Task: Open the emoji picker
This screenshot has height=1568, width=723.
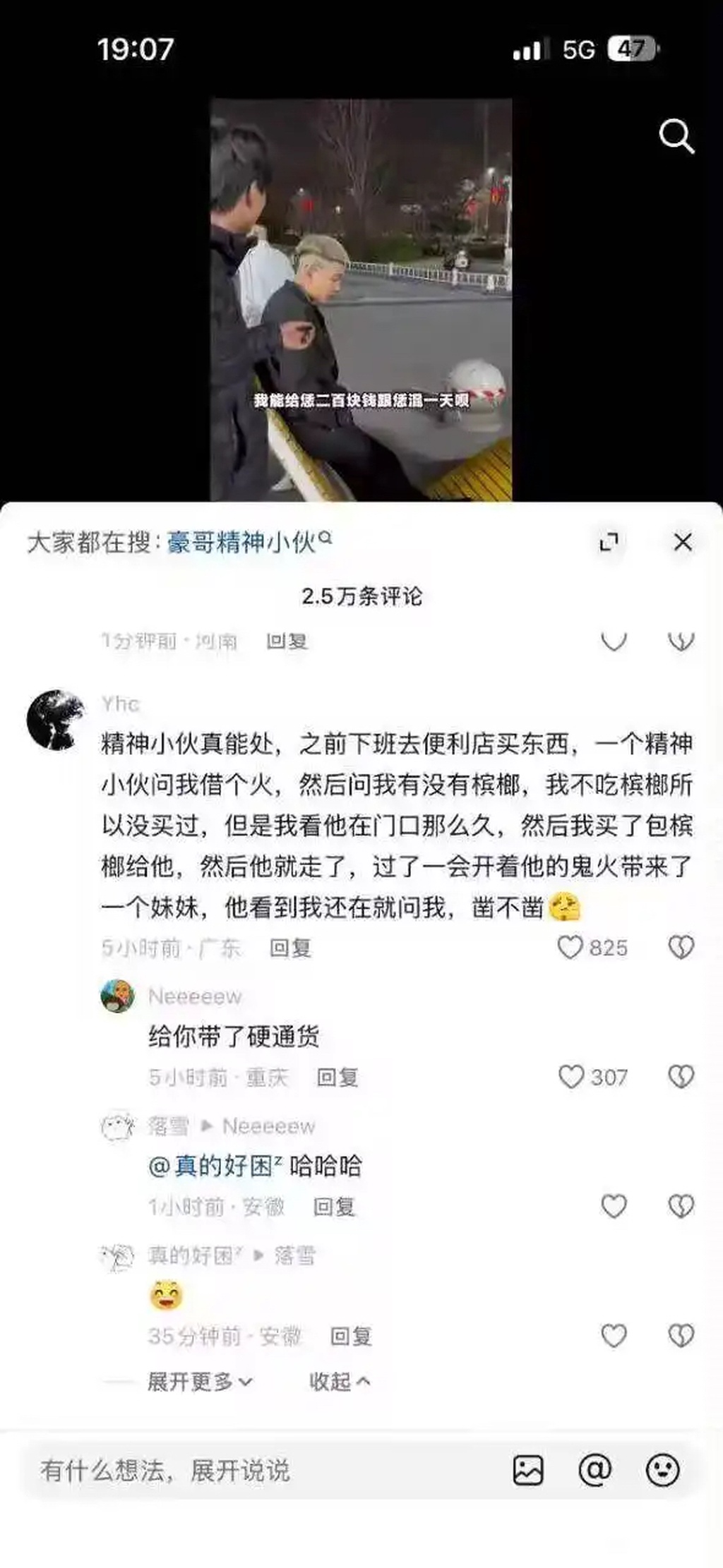Action: pos(662,1471)
